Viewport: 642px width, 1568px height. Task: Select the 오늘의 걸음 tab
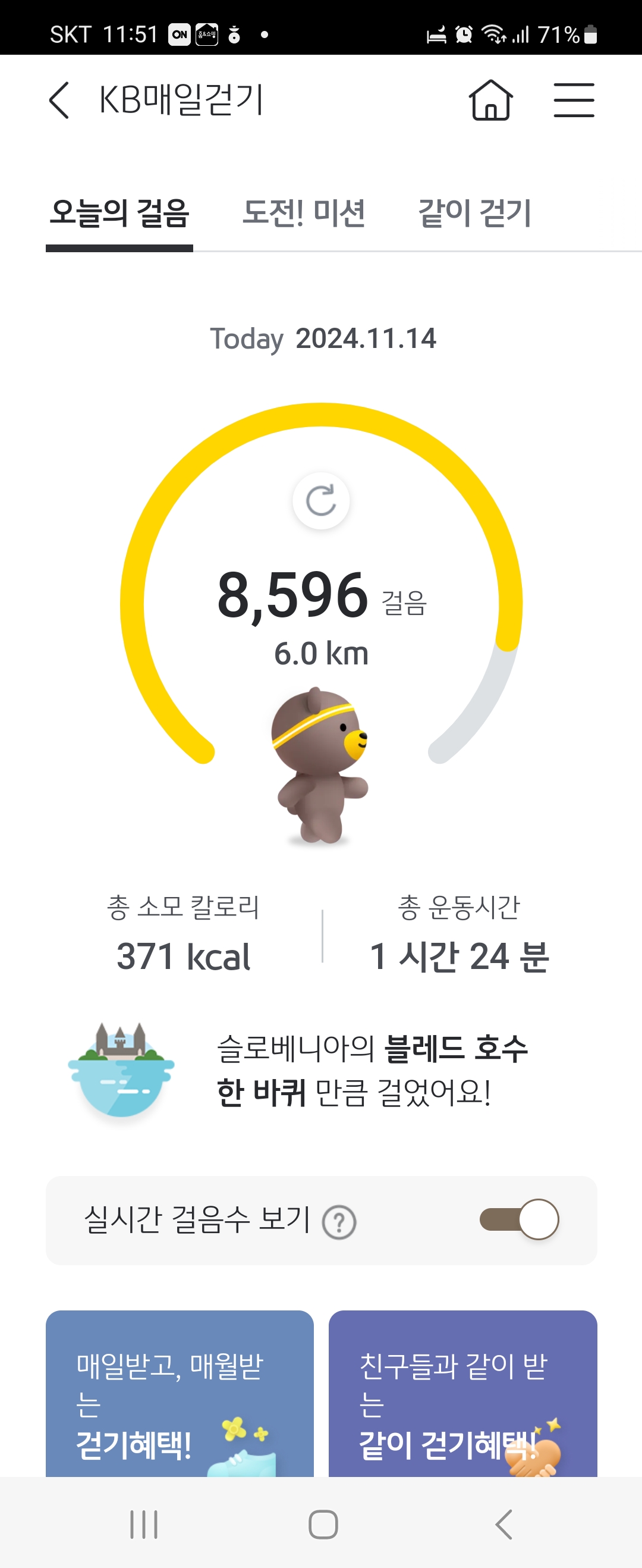[x=119, y=214]
